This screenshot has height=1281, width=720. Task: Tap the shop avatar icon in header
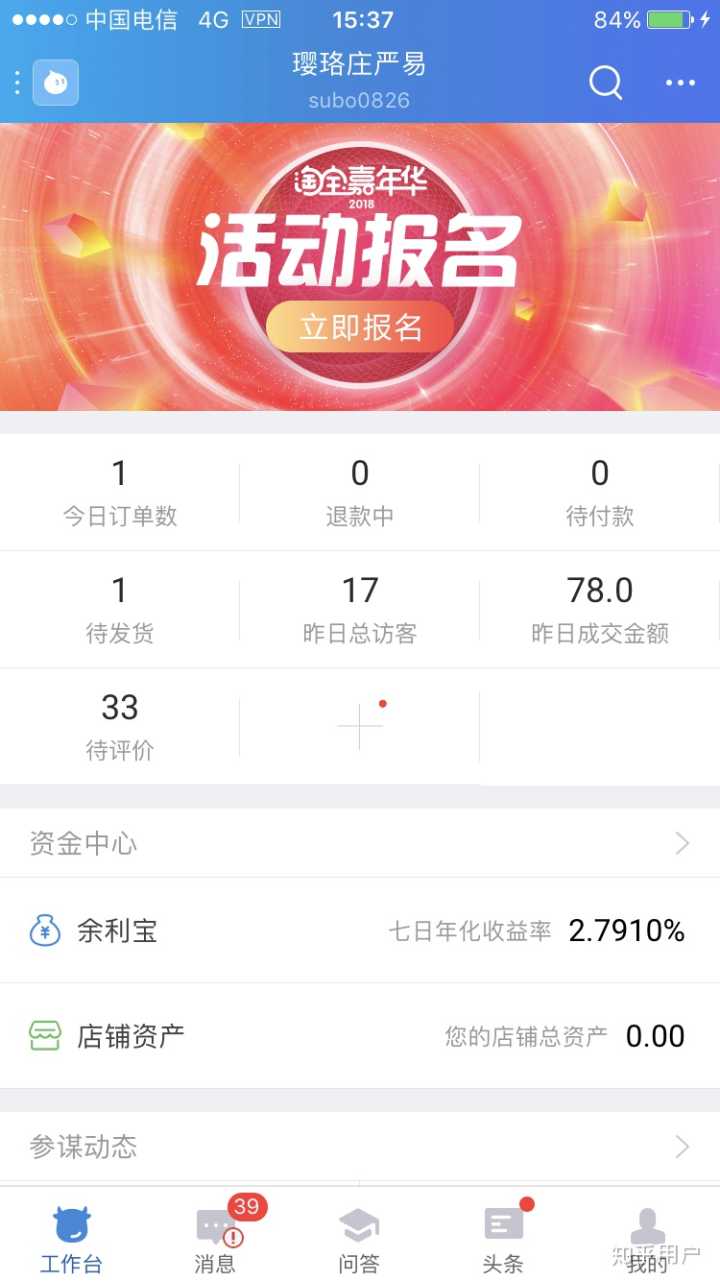(x=56, y=82)
